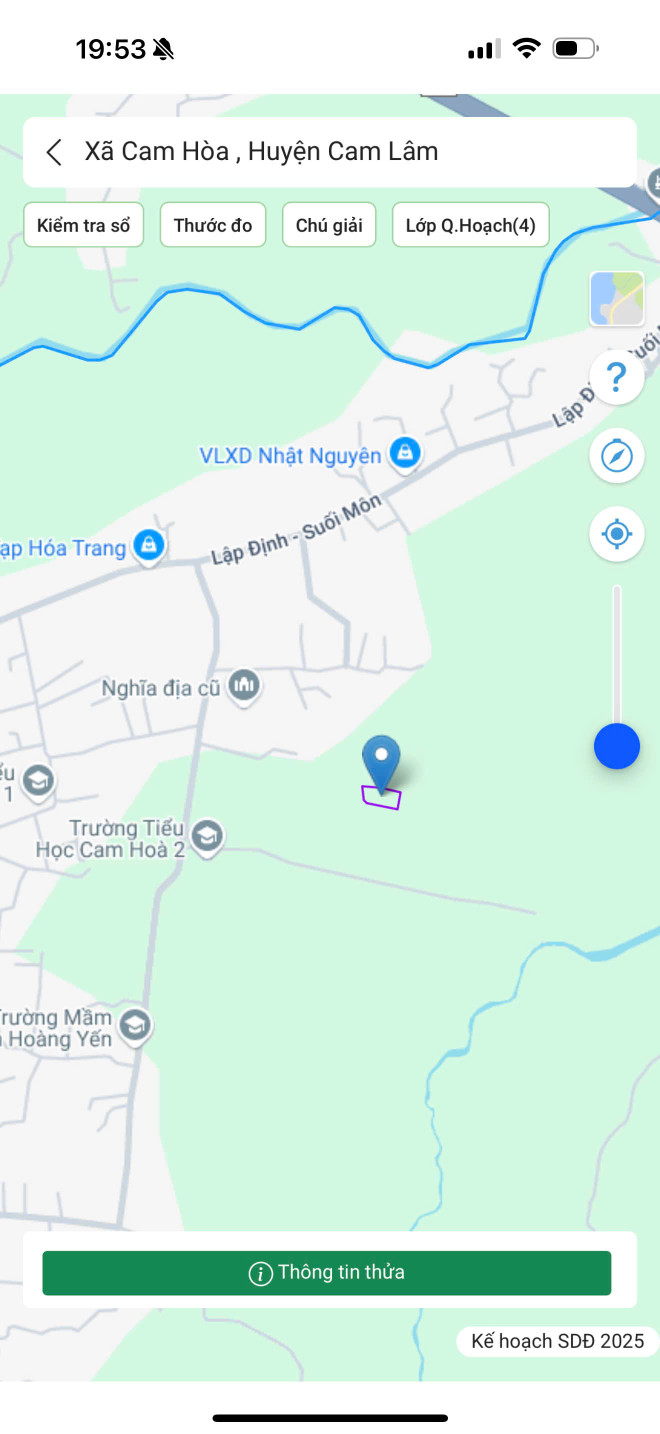
Task: Open Thông tin thửa parcel details
Action: 326,1273
